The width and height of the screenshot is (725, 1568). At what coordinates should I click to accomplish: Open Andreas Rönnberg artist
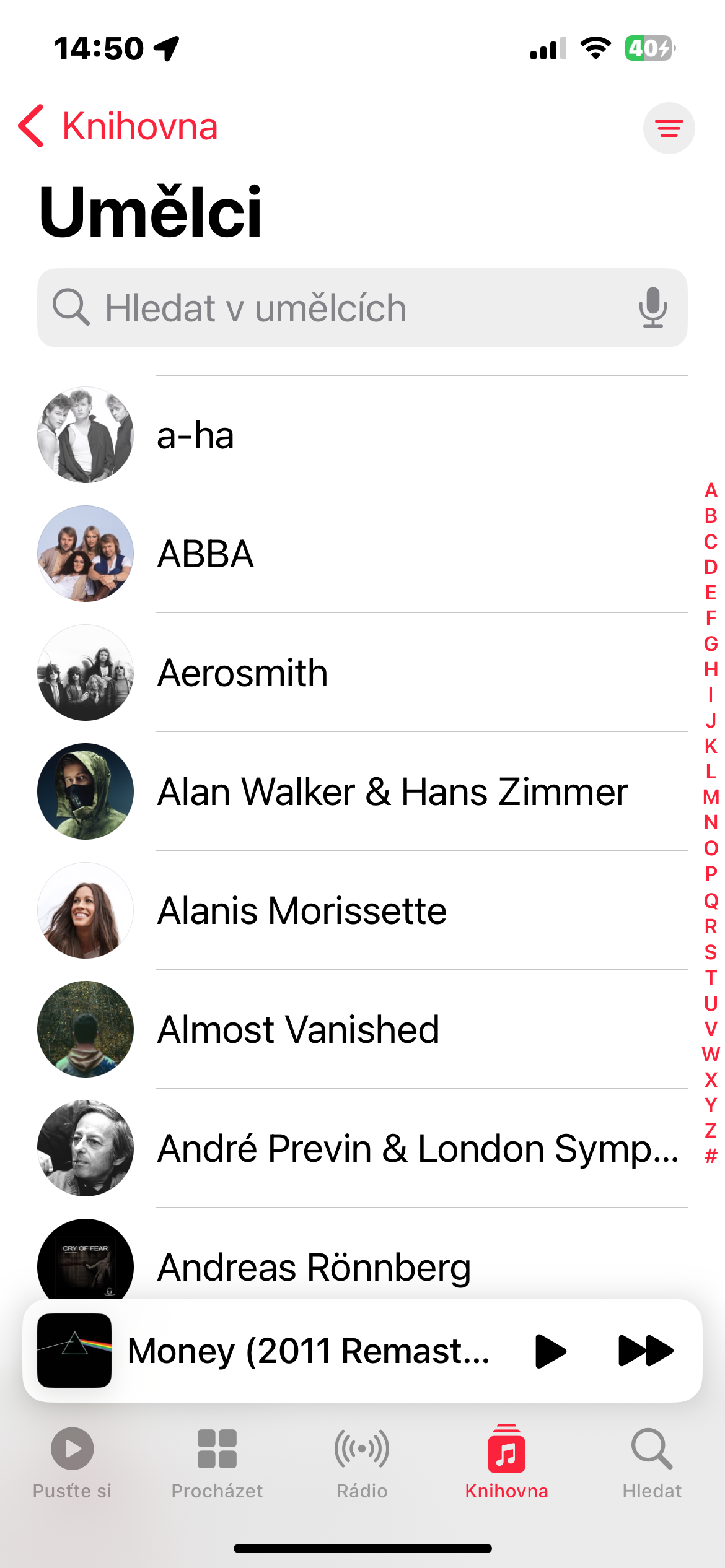coord(359,1266)
